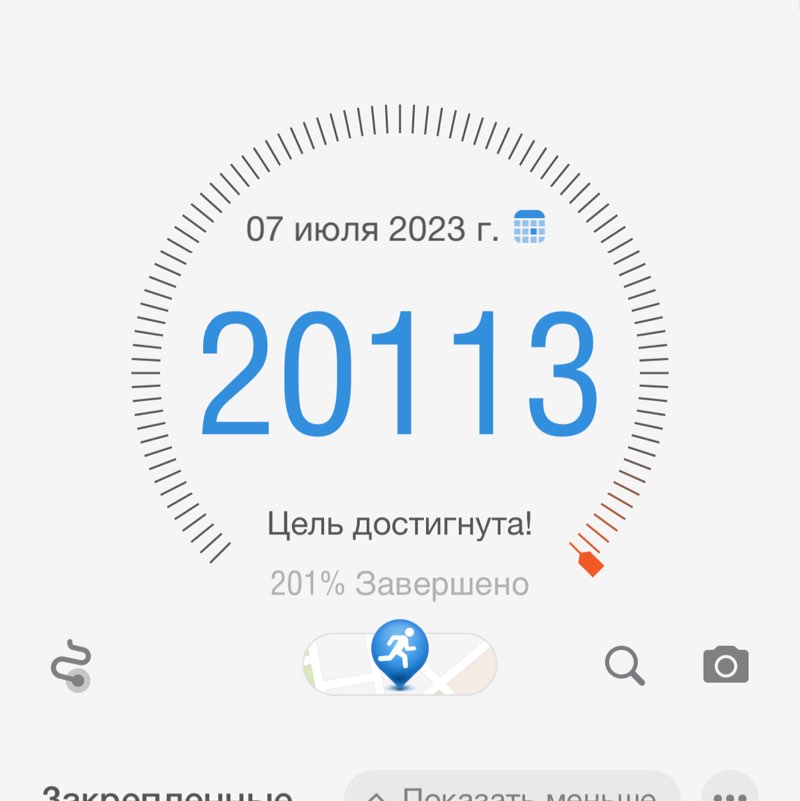Tap the 201% Завершено progress label

click(400, 583)
